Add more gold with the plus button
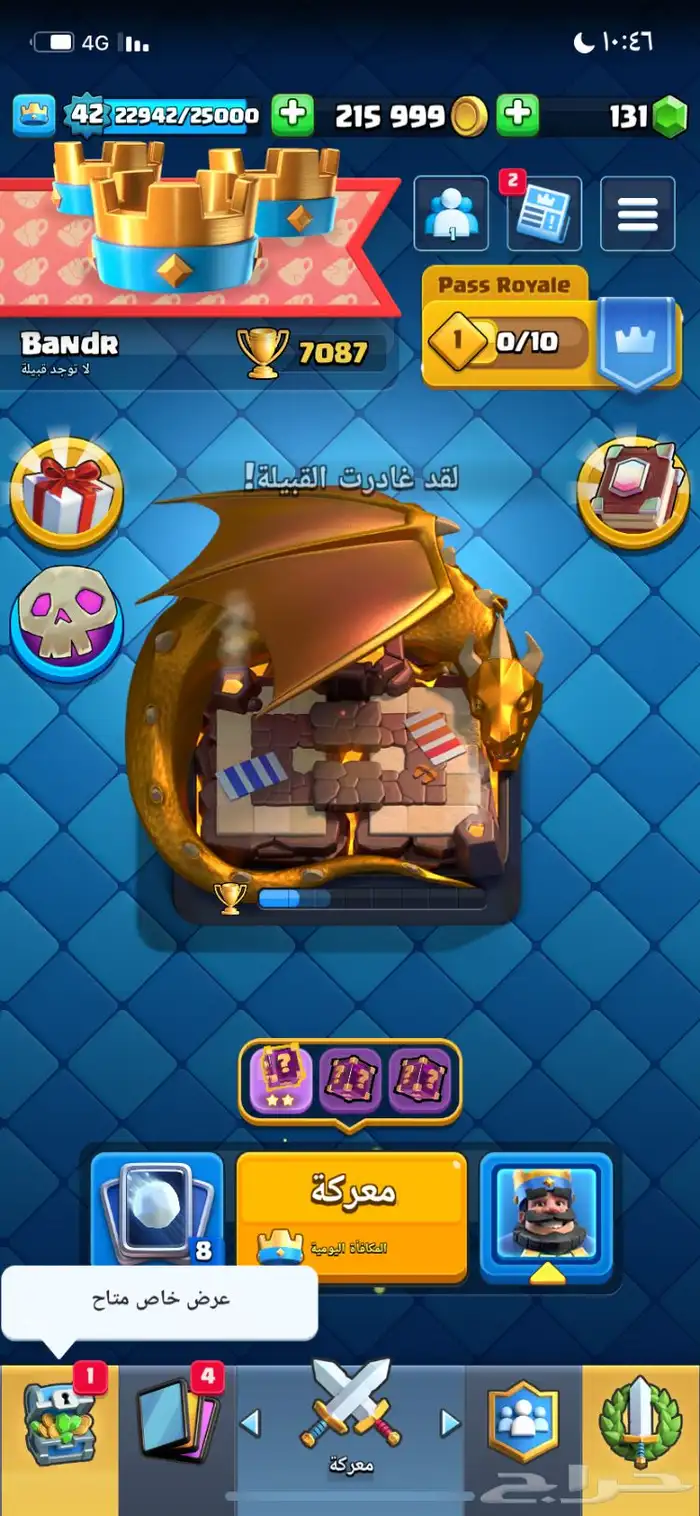 [517, 116]
